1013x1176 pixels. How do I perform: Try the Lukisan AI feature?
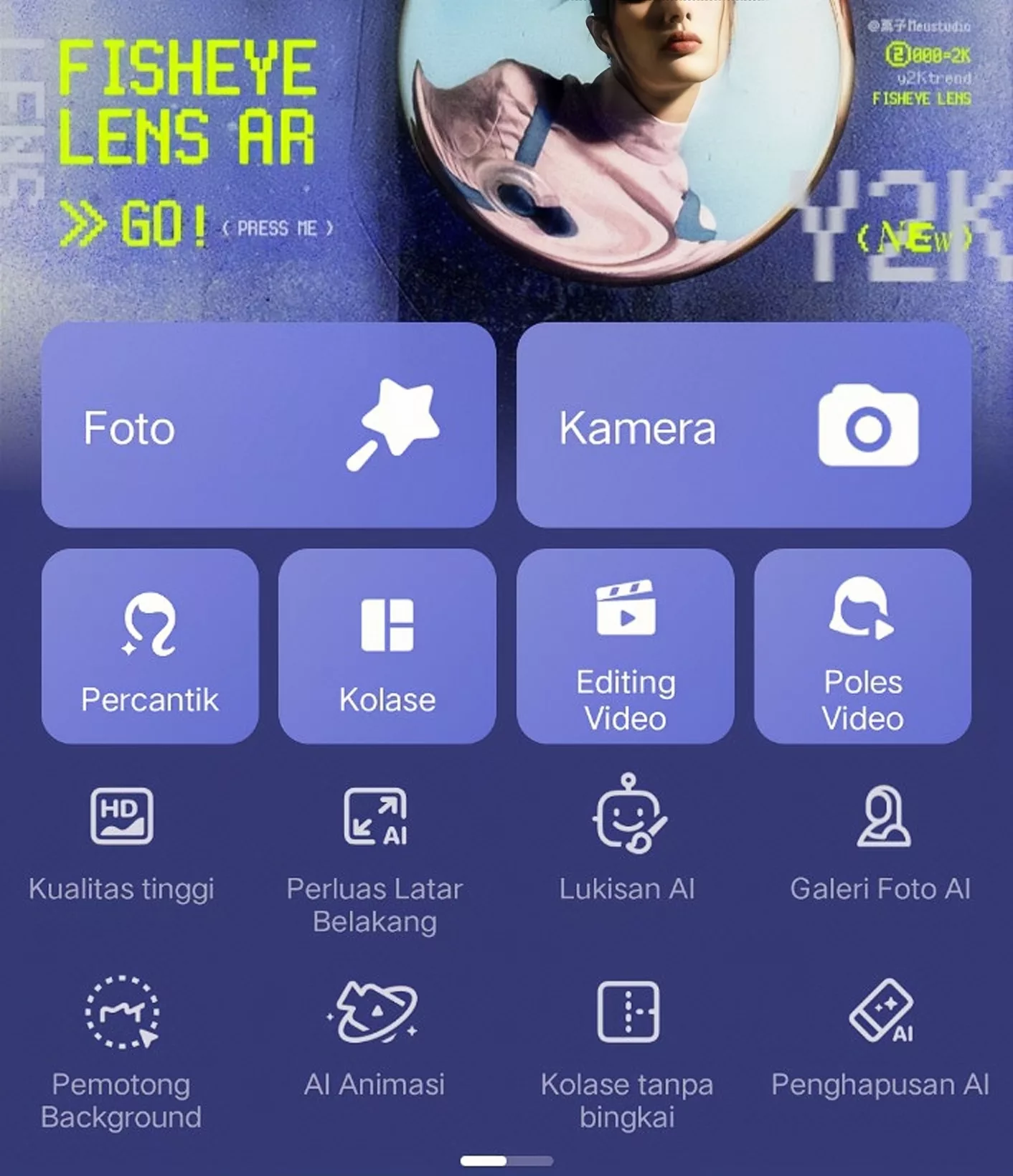[627, 843]
